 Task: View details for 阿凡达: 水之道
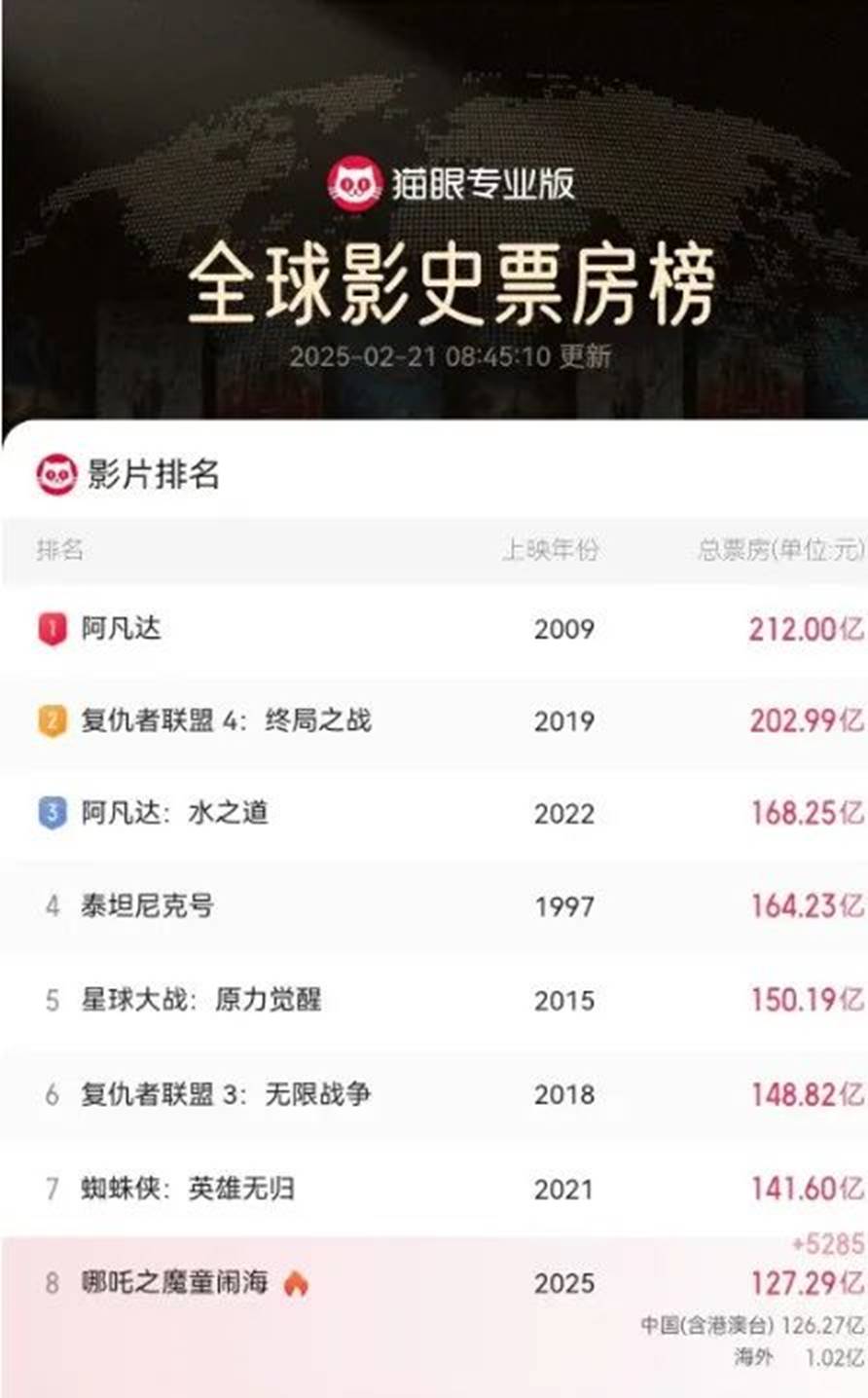[174, 813]
